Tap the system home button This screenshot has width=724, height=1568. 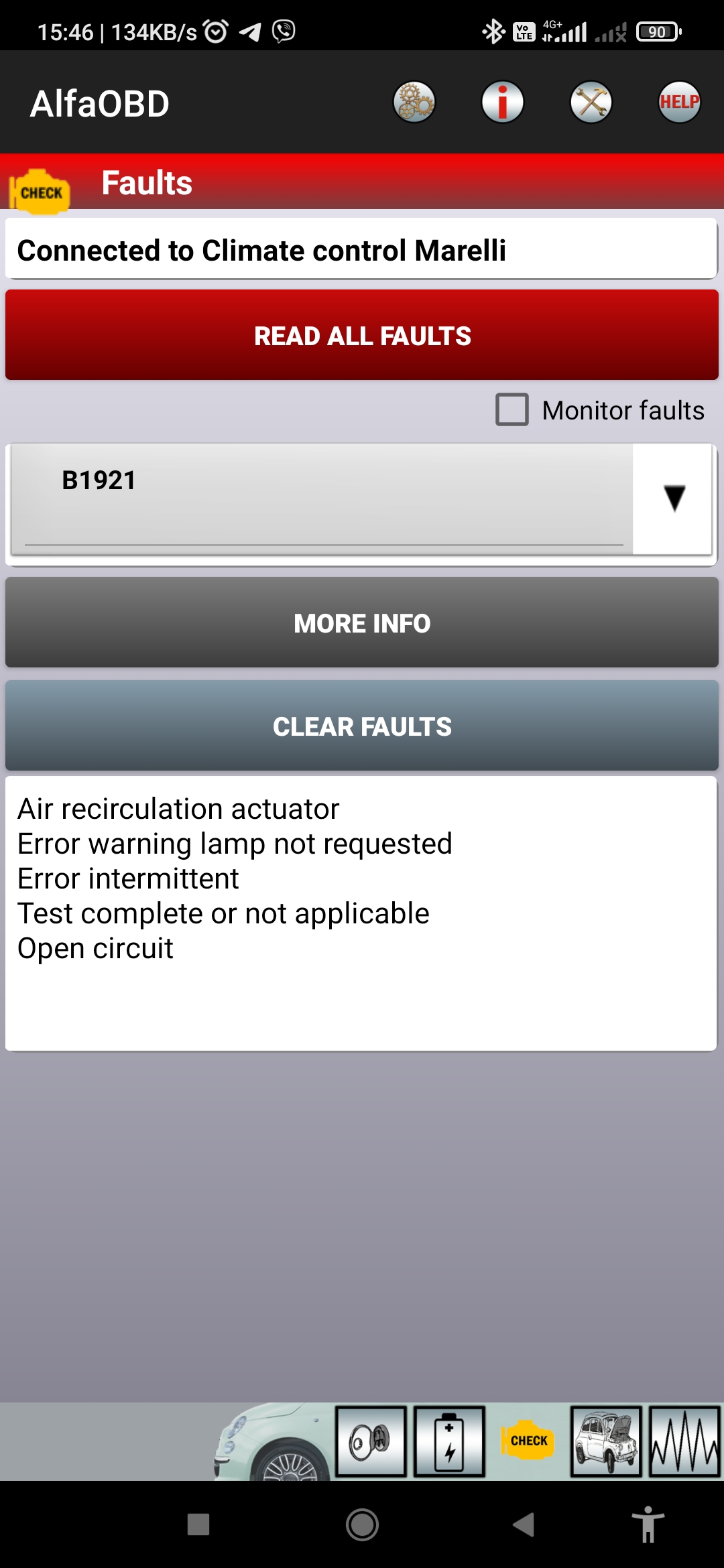362,1524
